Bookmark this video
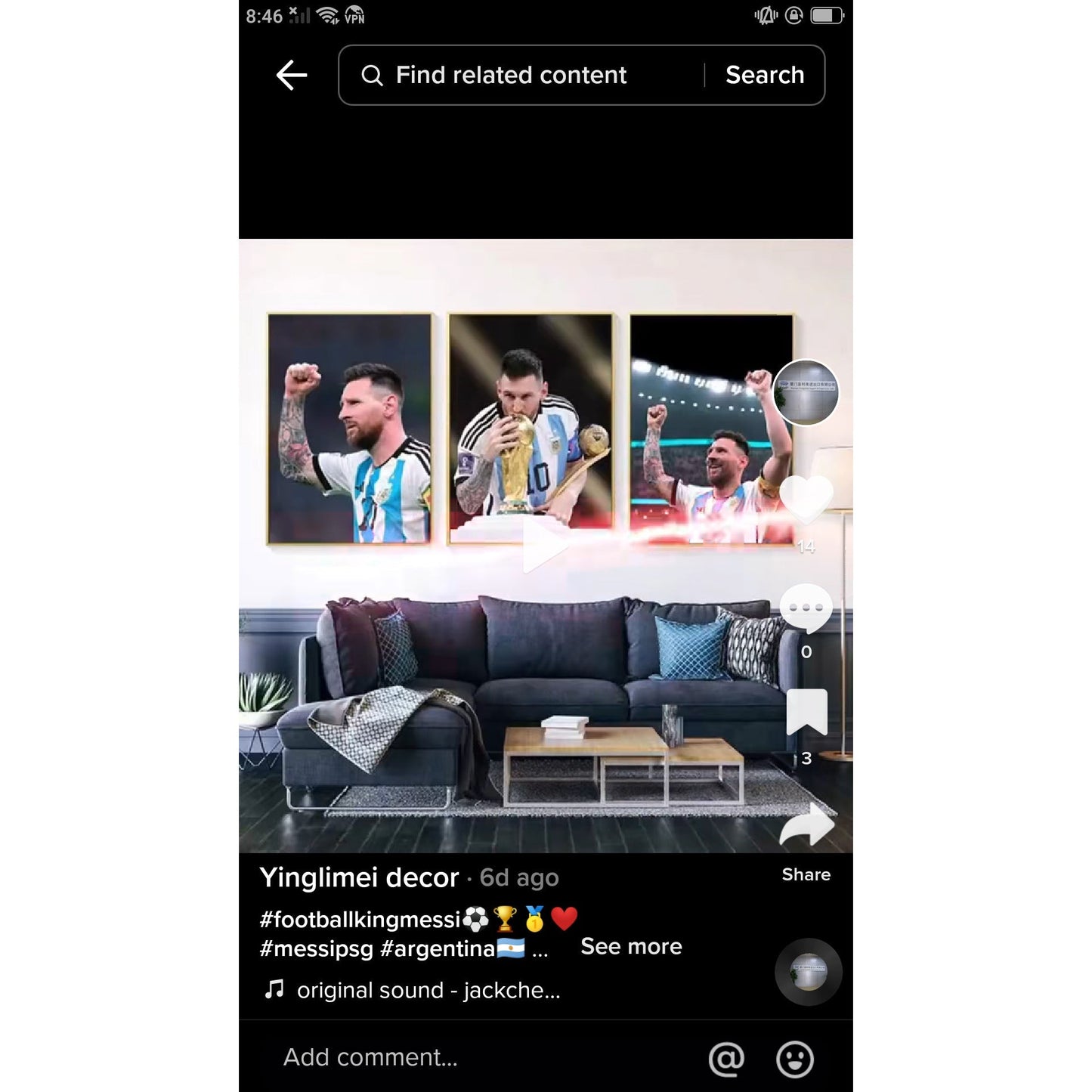The height and width of the screenshot is (1092, 1092). point(806,713)
